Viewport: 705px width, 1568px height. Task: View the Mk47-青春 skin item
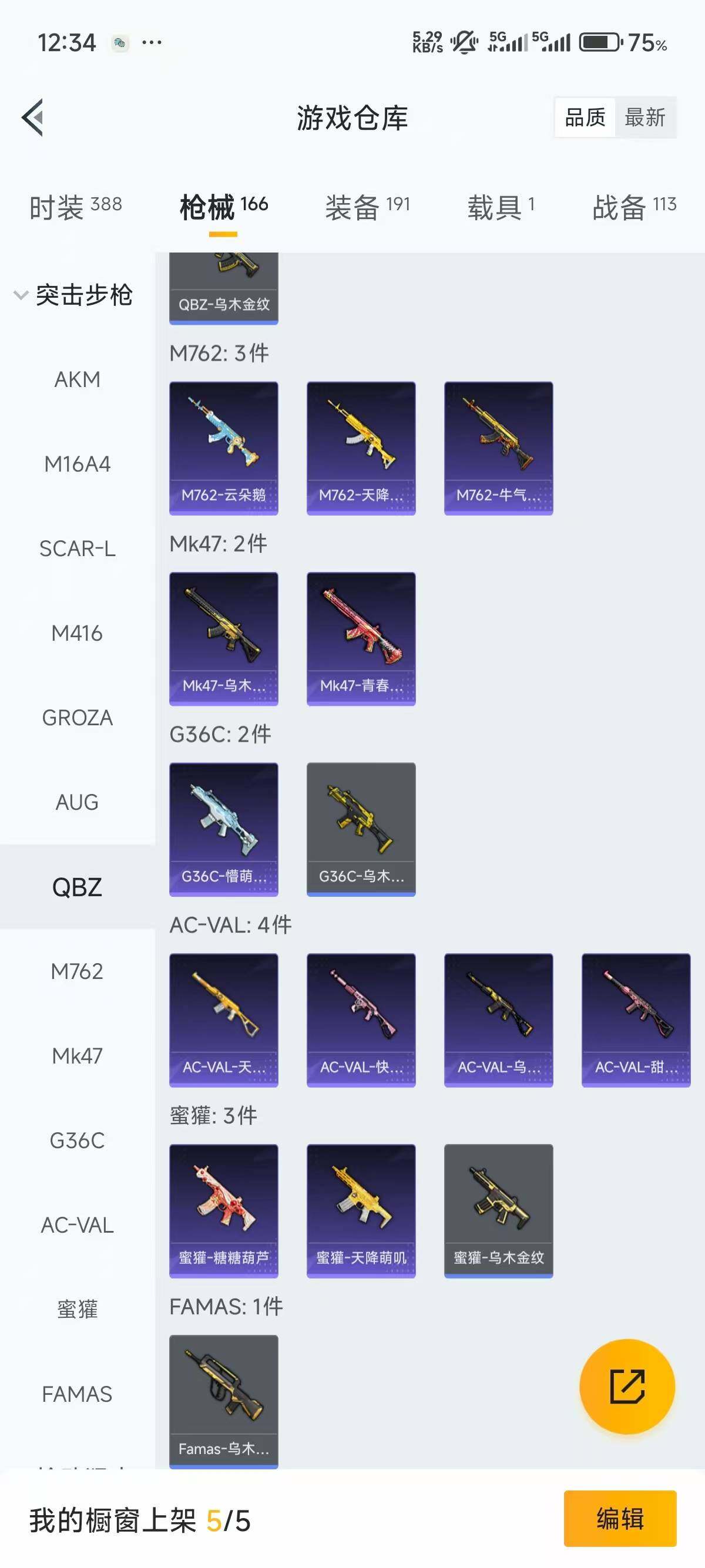361,638
